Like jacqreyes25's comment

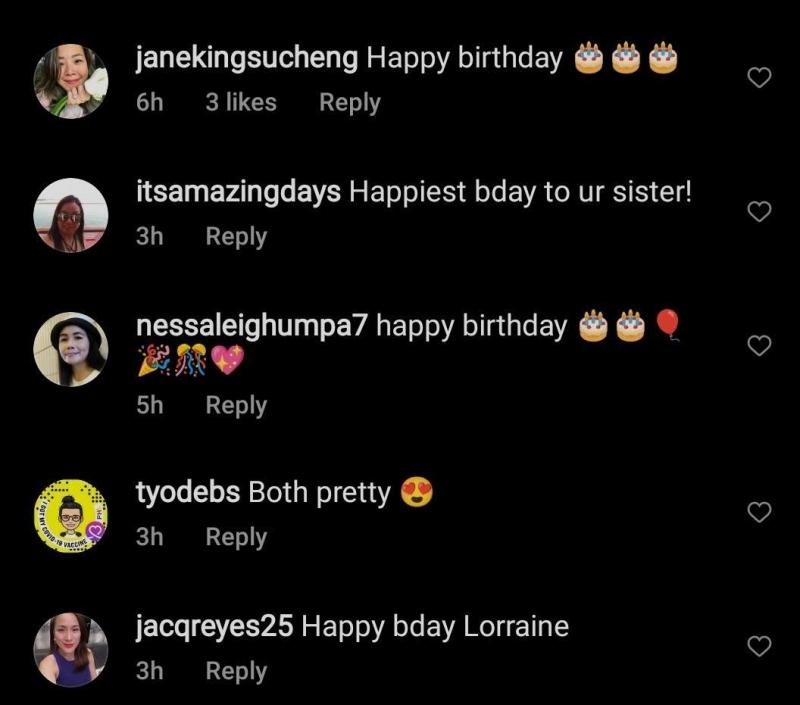(760, 645)
